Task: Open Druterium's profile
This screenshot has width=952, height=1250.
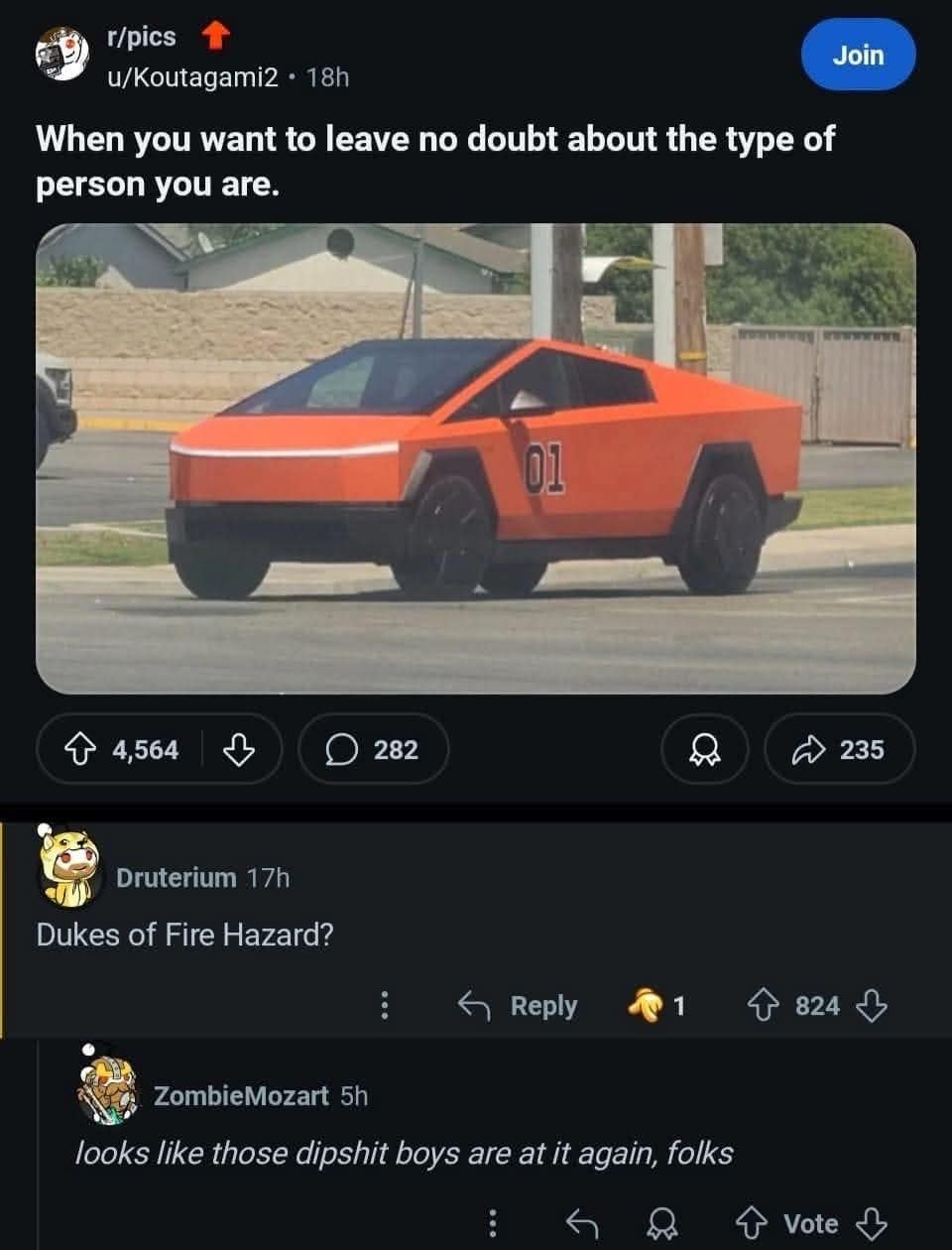Action: click(176, 877)
